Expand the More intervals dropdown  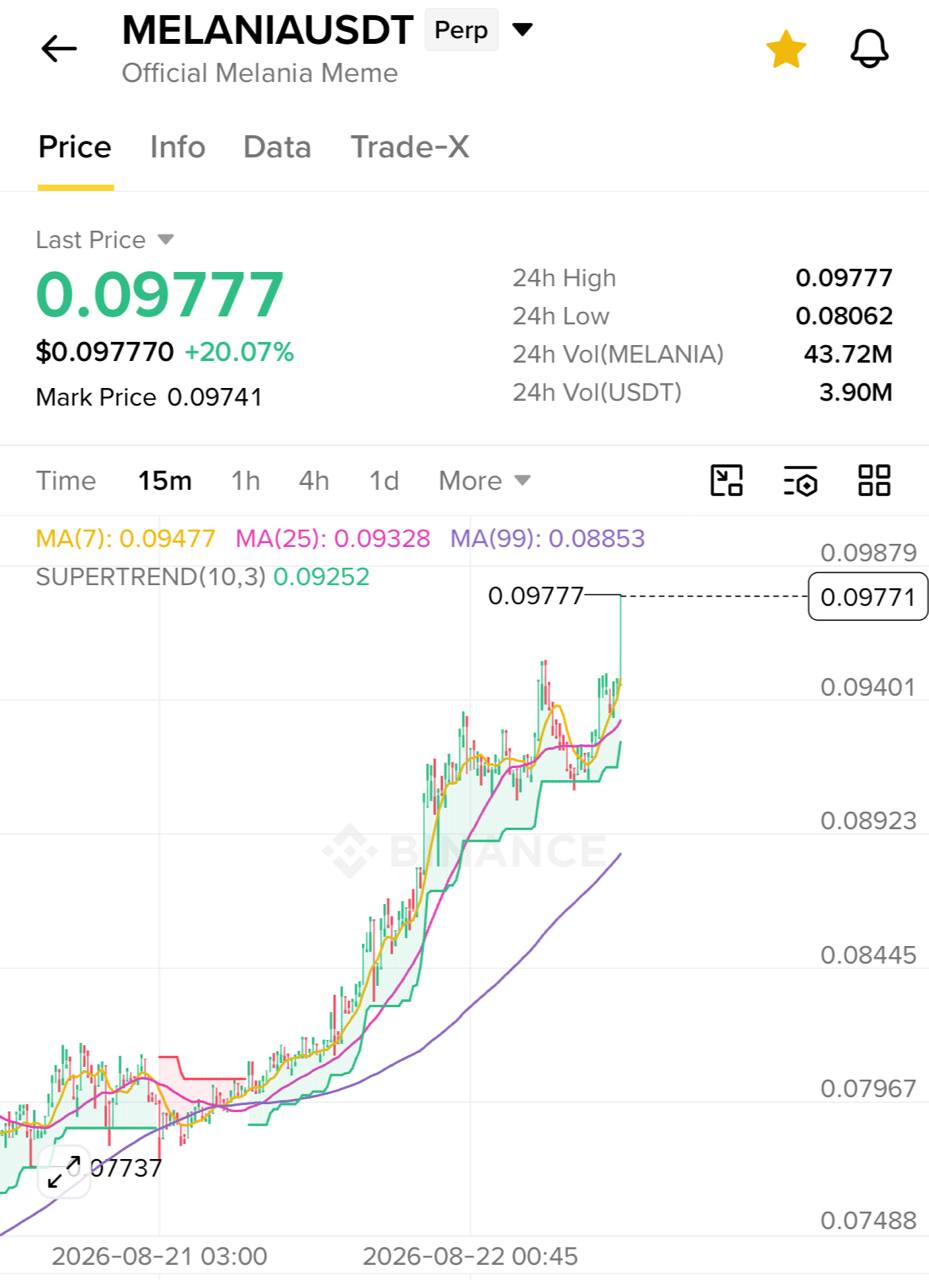click(484, 481)
